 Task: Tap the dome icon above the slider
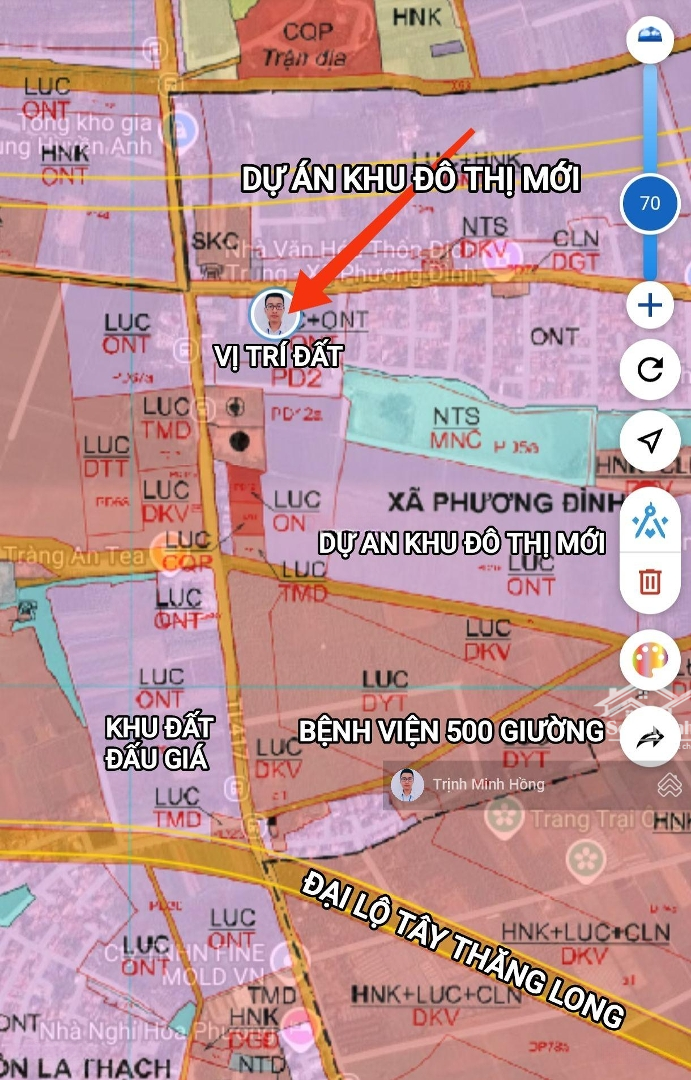click(650, 38)
